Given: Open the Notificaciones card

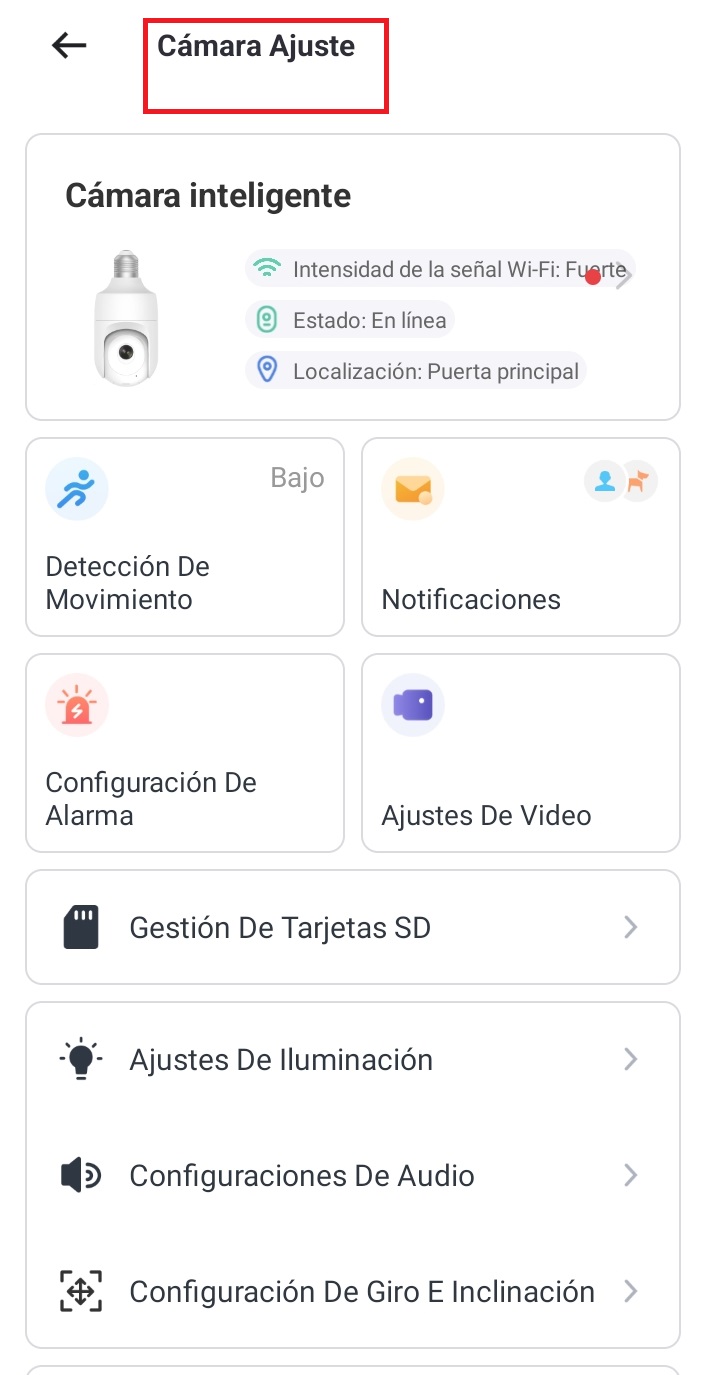Looking at the screenshot, I should (x=520, y=537).
